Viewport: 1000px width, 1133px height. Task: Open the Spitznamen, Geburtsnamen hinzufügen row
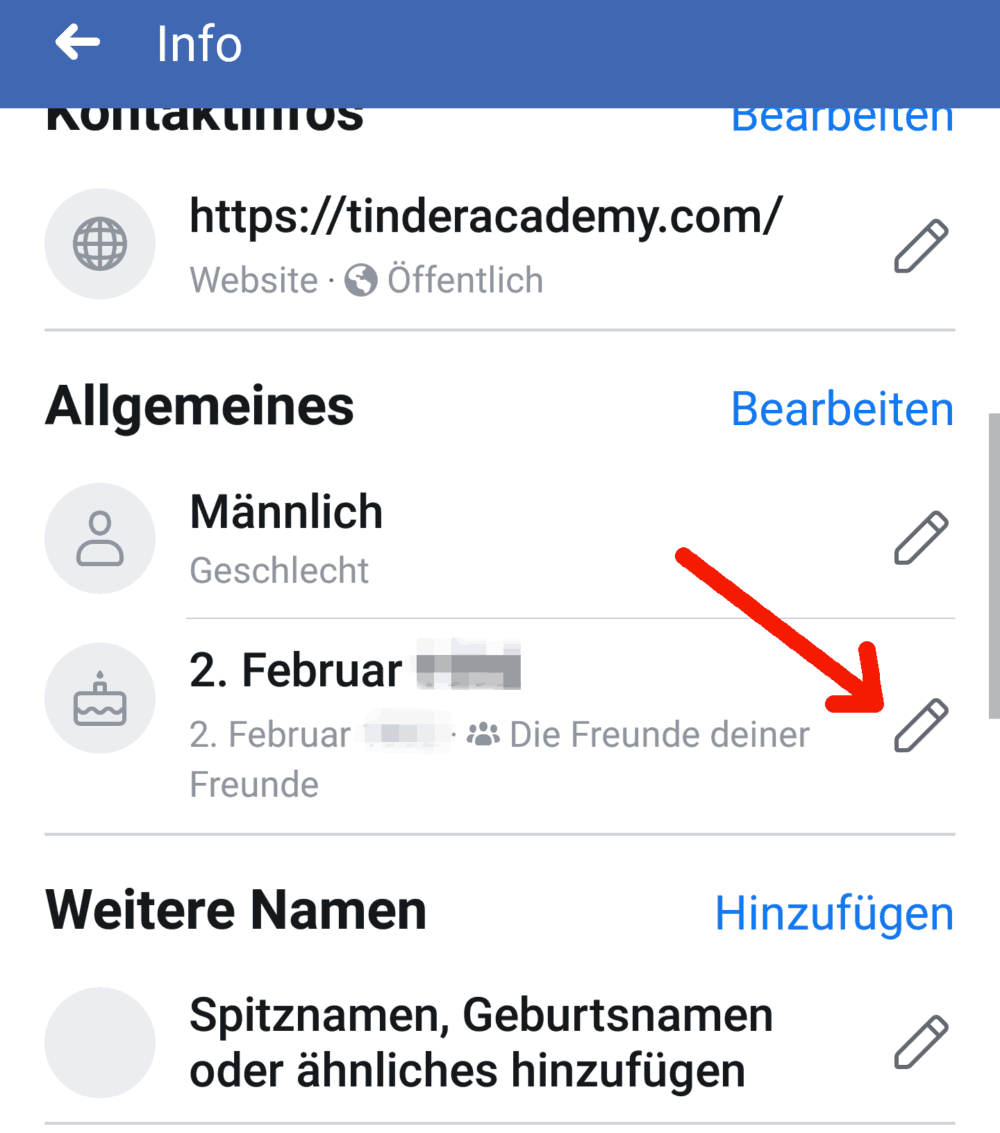click(480, 1042)
